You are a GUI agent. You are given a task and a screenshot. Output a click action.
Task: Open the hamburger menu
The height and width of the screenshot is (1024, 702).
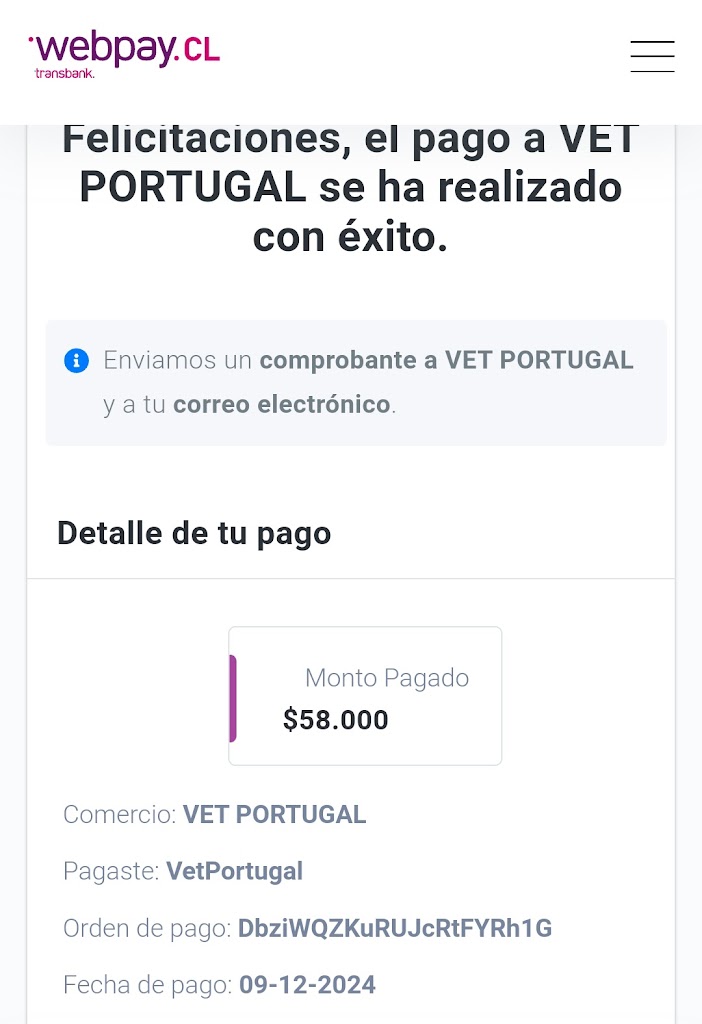[652, 56]
